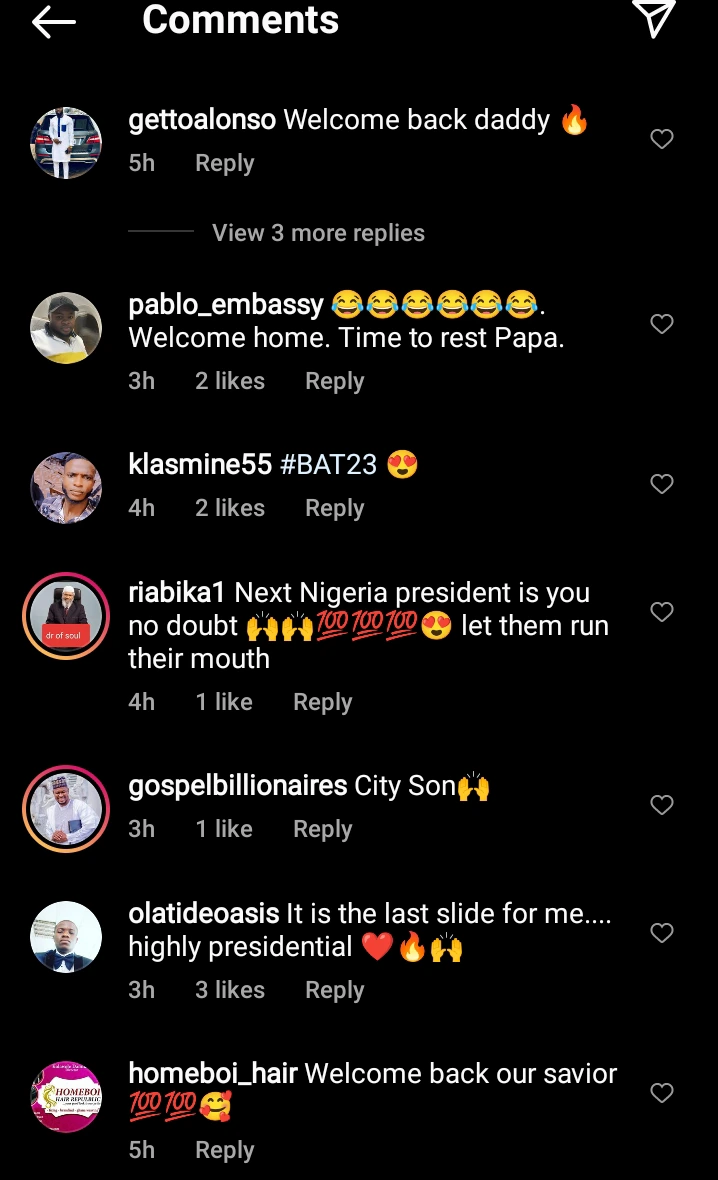
Task: Like homeboi_hair's comment
Action: pos(662,1094)
